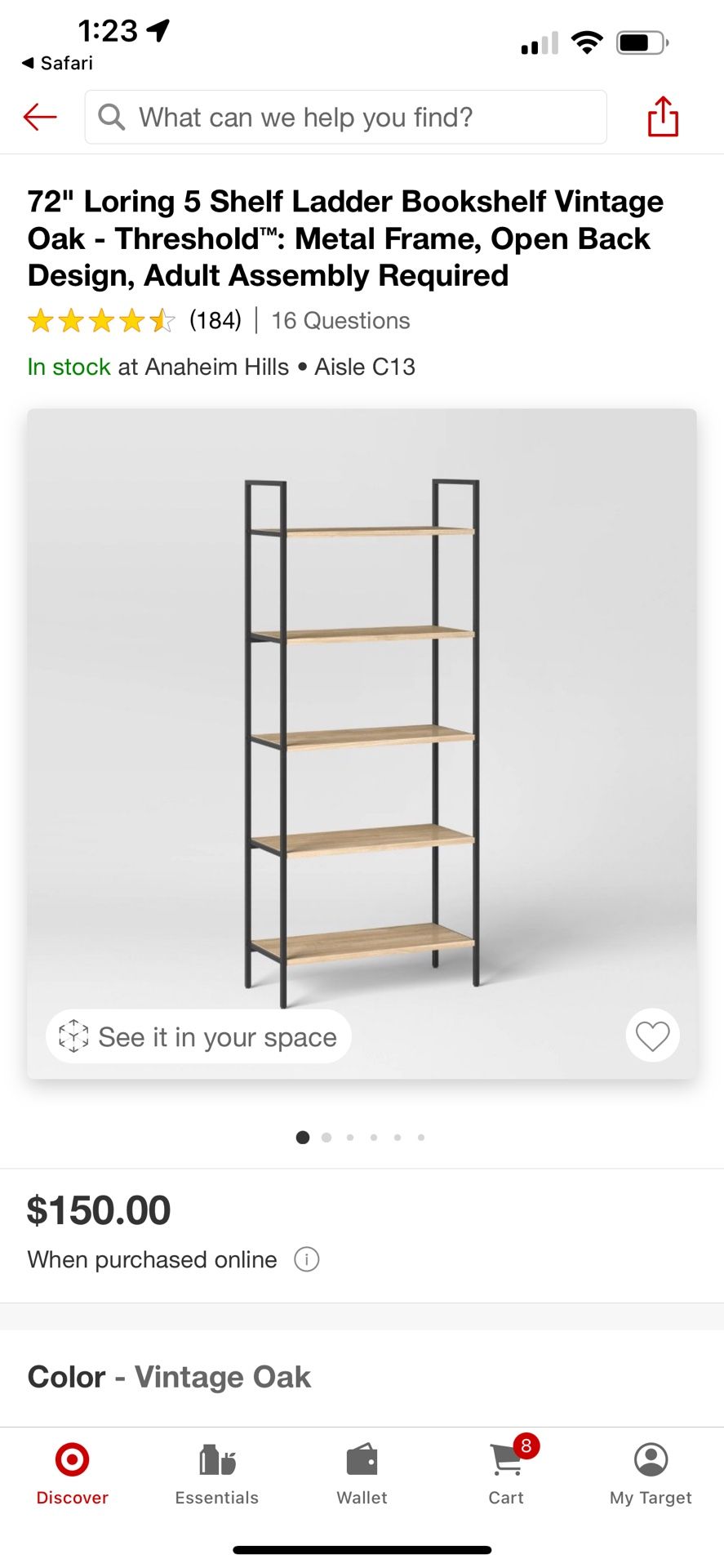The height and width of the screenshot is (1568, 724).
Task: Expand the Color Vintage Oak section
Action: point(169,1377)
